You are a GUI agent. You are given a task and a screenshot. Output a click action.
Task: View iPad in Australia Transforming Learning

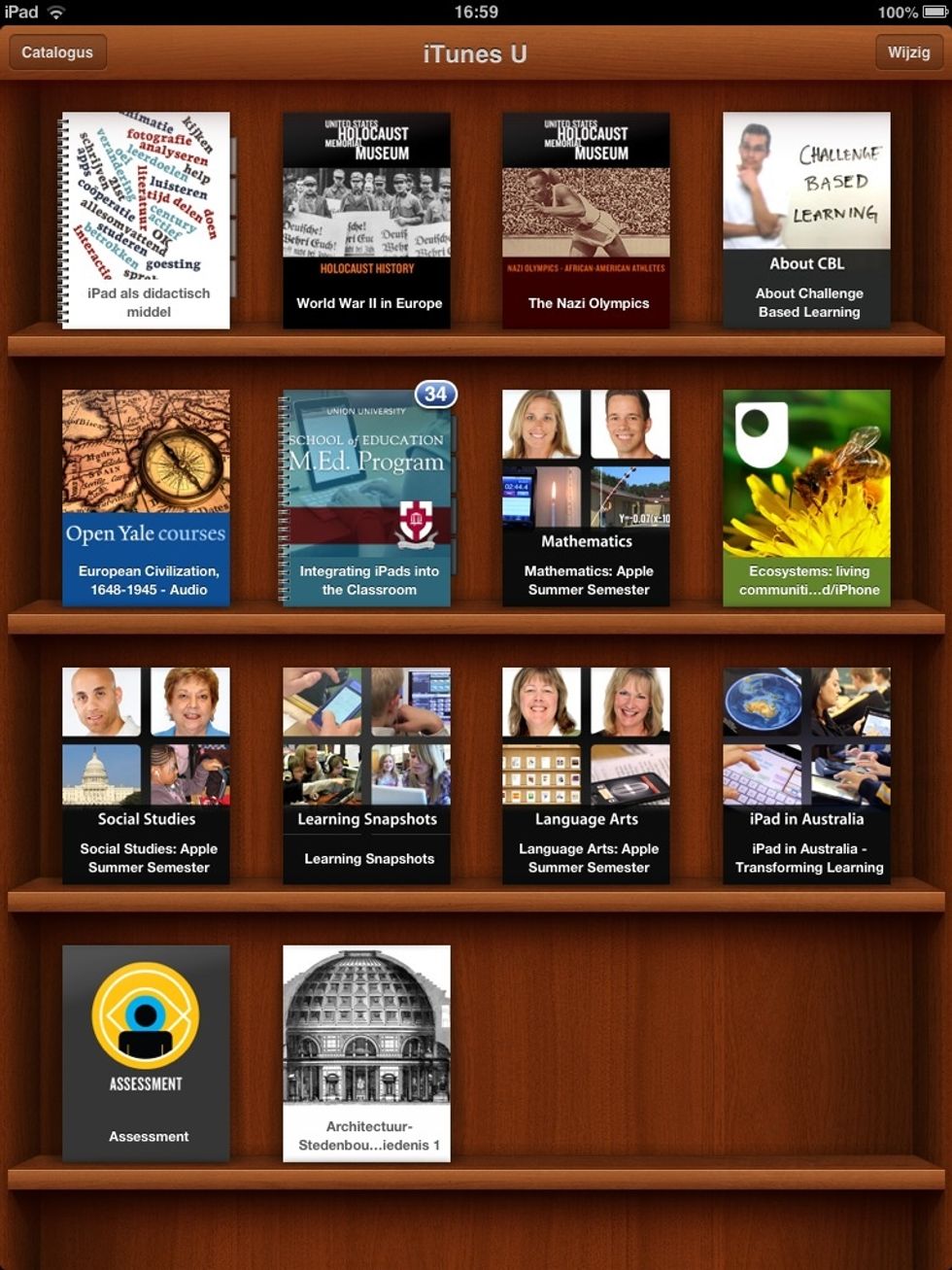pyautogui.click(x=806, y=775)
